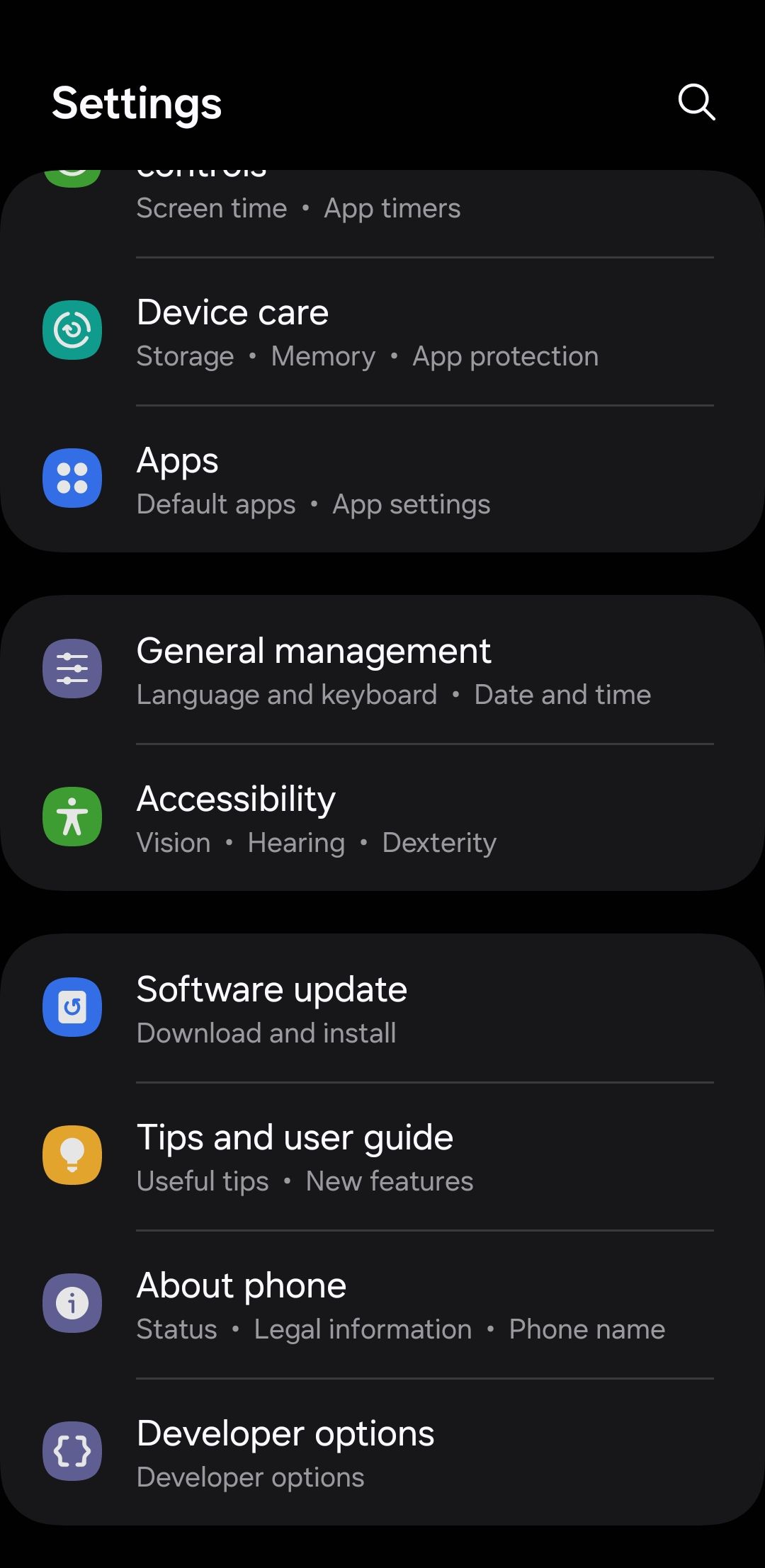Select the Developer options braces icon
The width and height of the screenshot is (765, 1568).
pyautogui.click(x=72, y=1452)
